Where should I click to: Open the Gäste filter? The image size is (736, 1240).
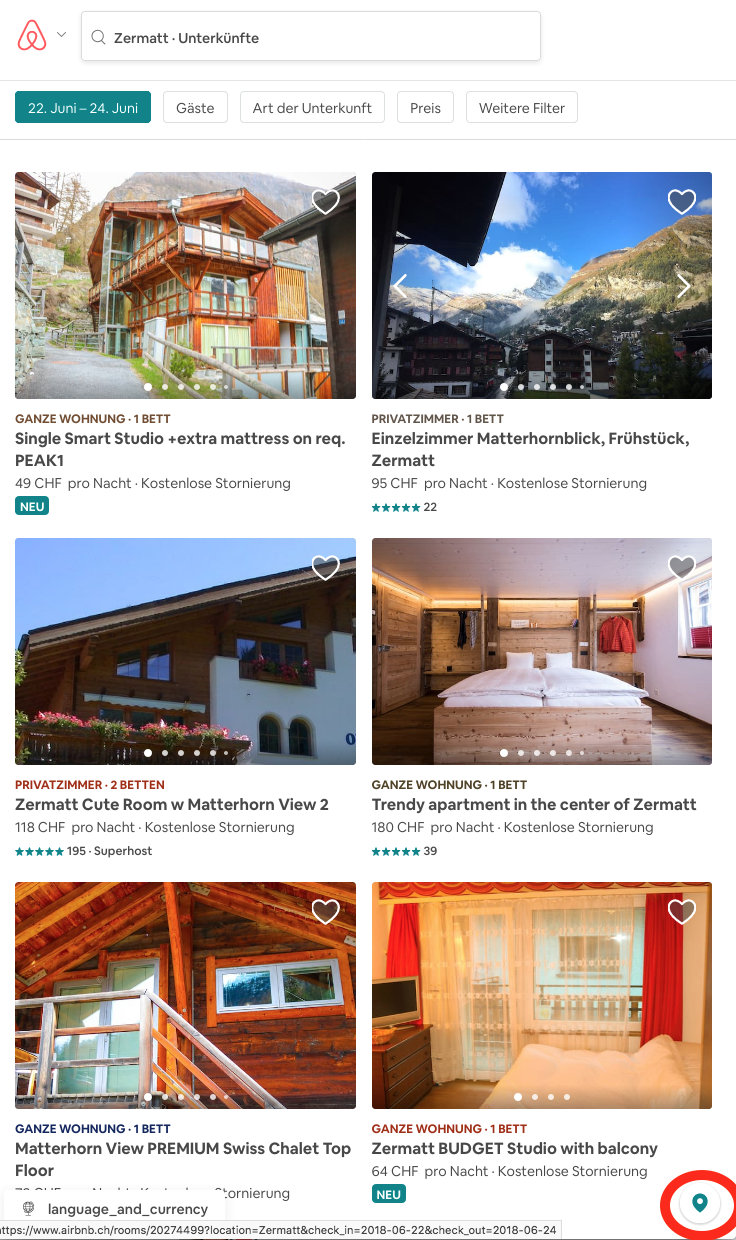point(195,108)
